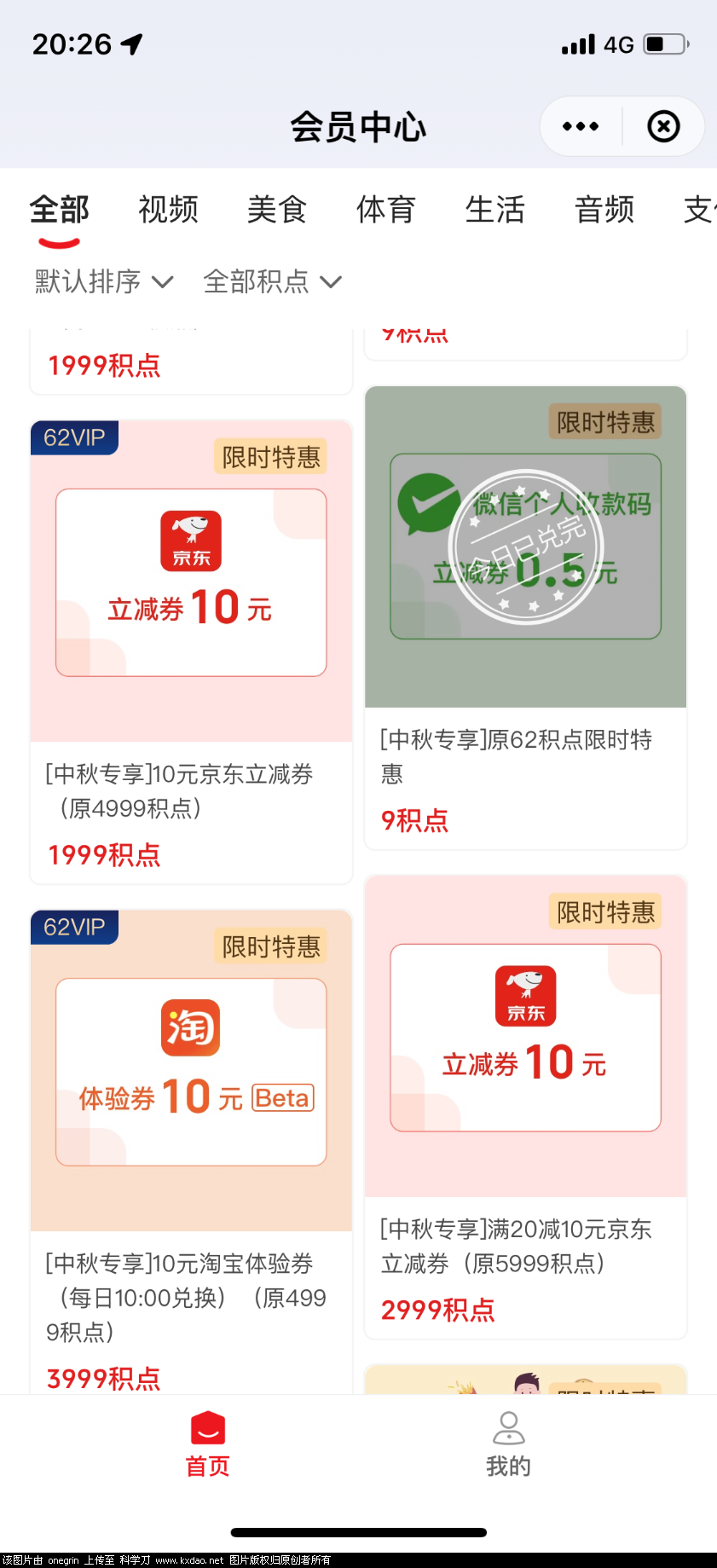The image size is (717, 1568).
Task: Open the 生活 filter dropdown chevron area
Action: (495, 210)
